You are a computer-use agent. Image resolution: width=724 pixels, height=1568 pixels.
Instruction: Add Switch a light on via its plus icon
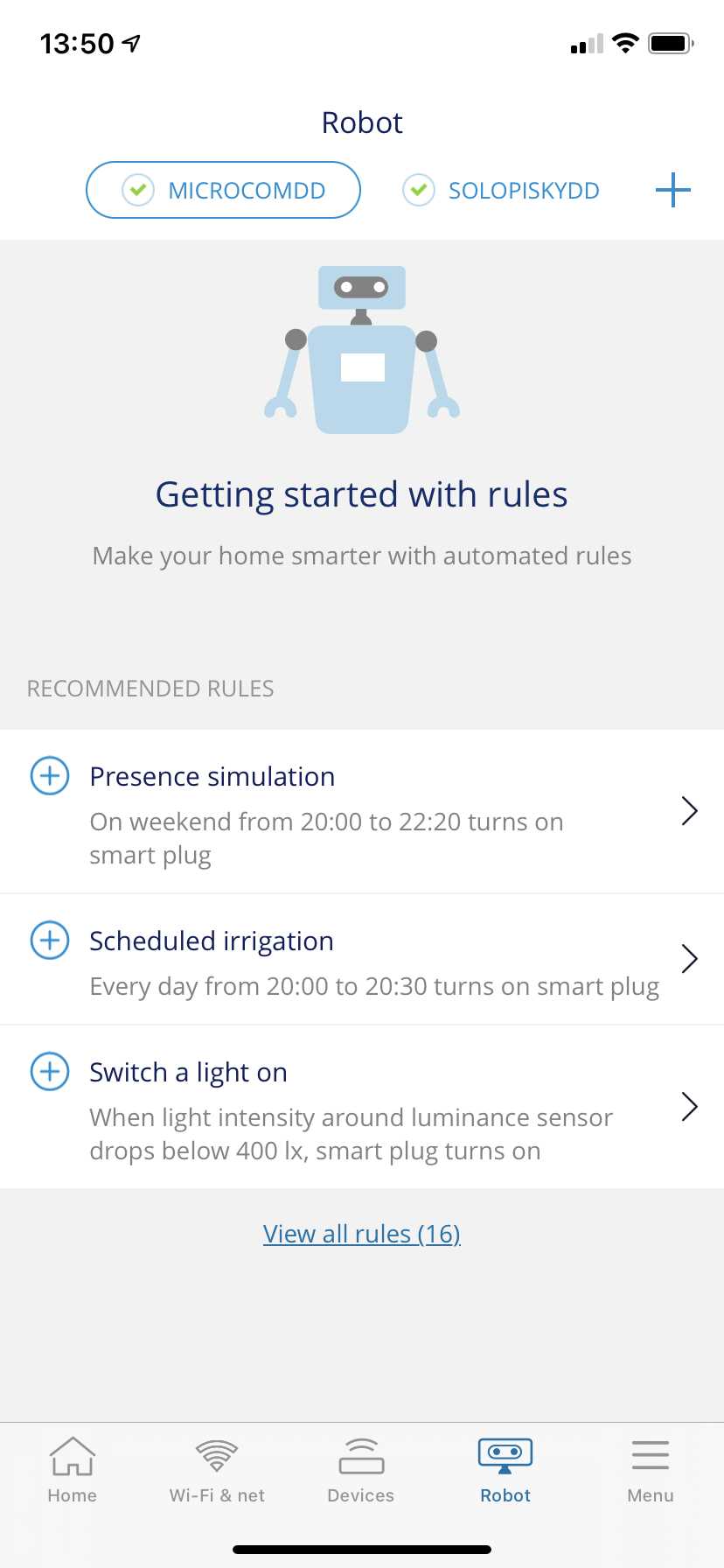(x=50, y=1072)
